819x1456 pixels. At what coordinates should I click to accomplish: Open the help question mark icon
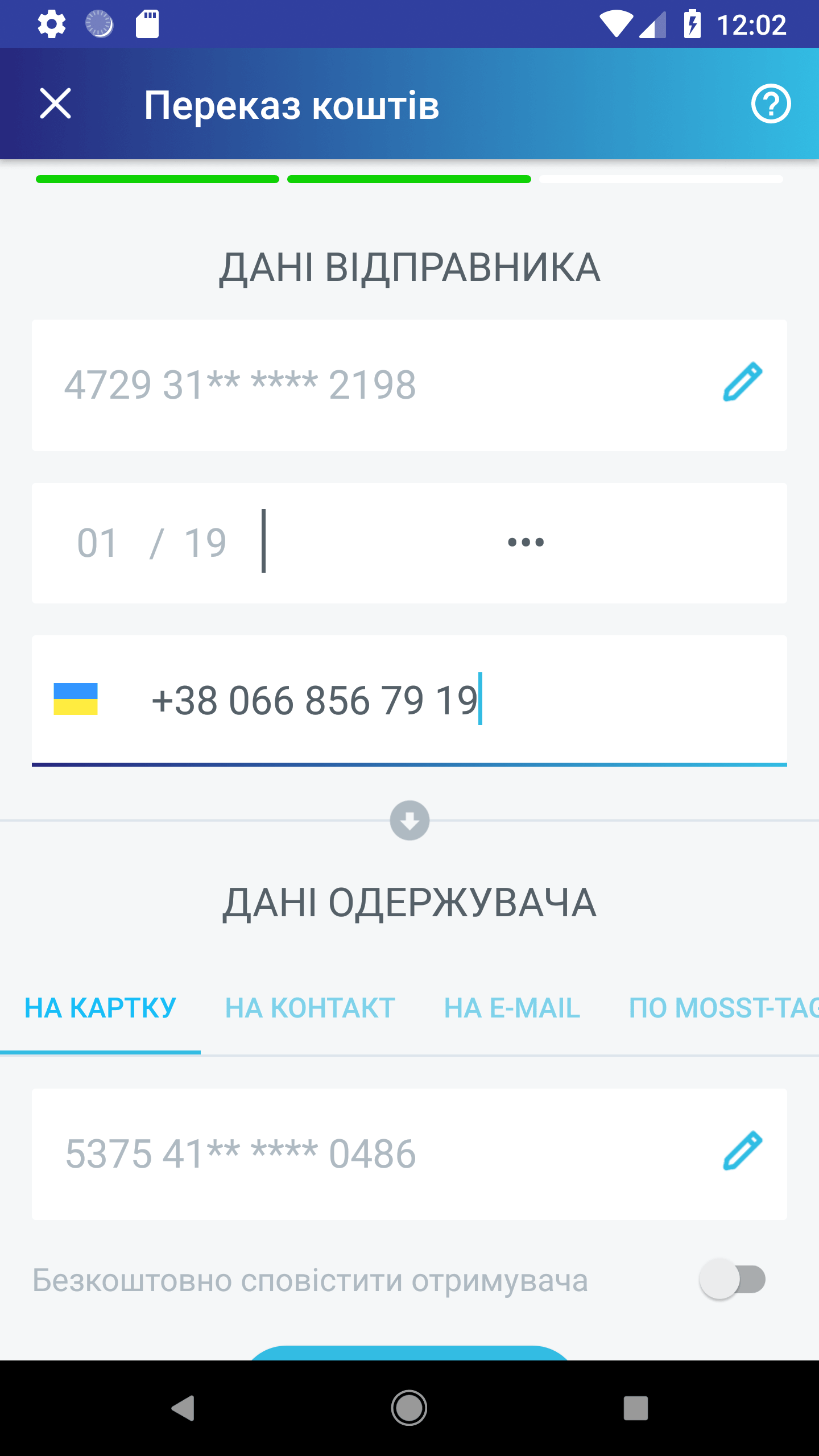pos(771,104)
